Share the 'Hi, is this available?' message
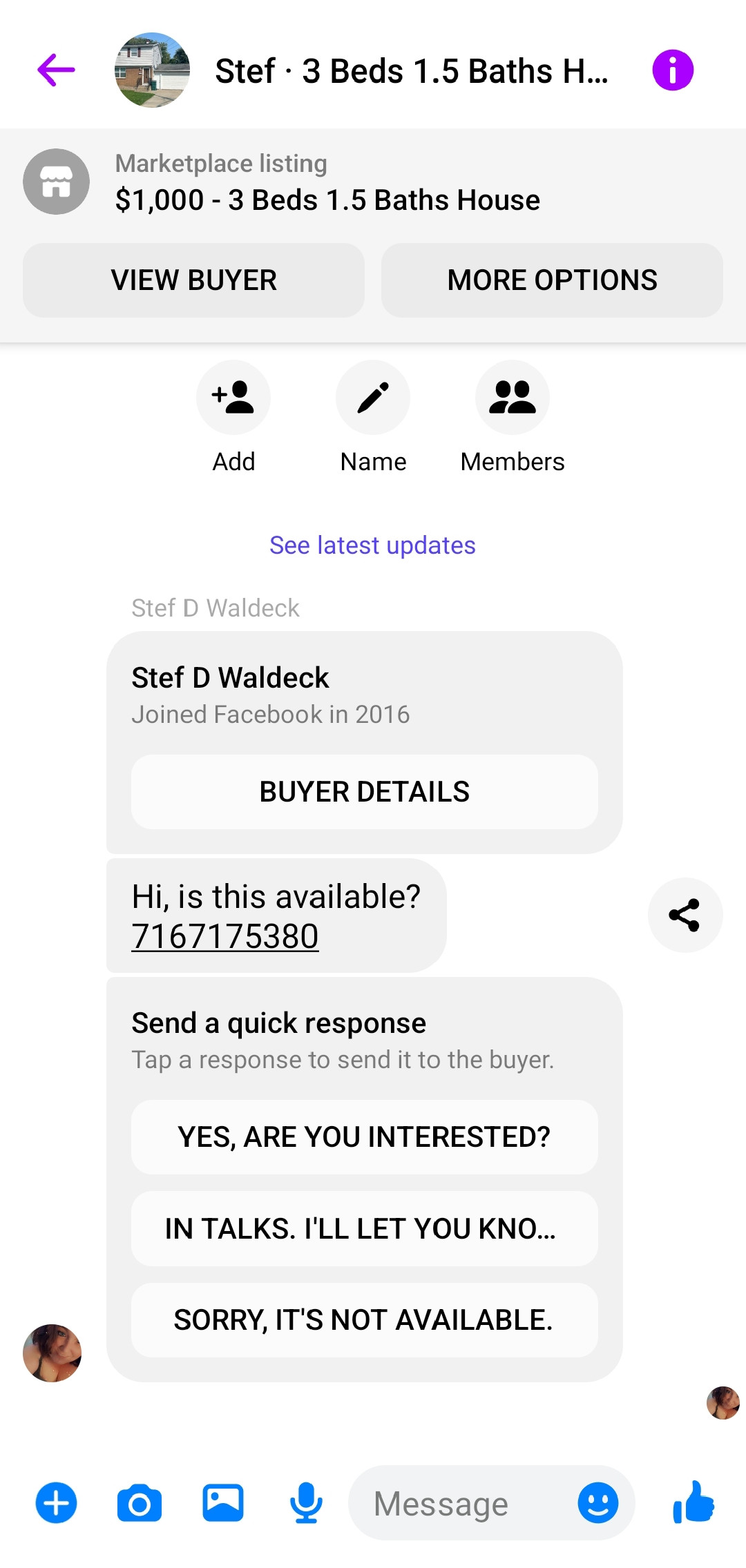Image resolution: width=746 pixels, height=1568 pixels. point(685,916)
